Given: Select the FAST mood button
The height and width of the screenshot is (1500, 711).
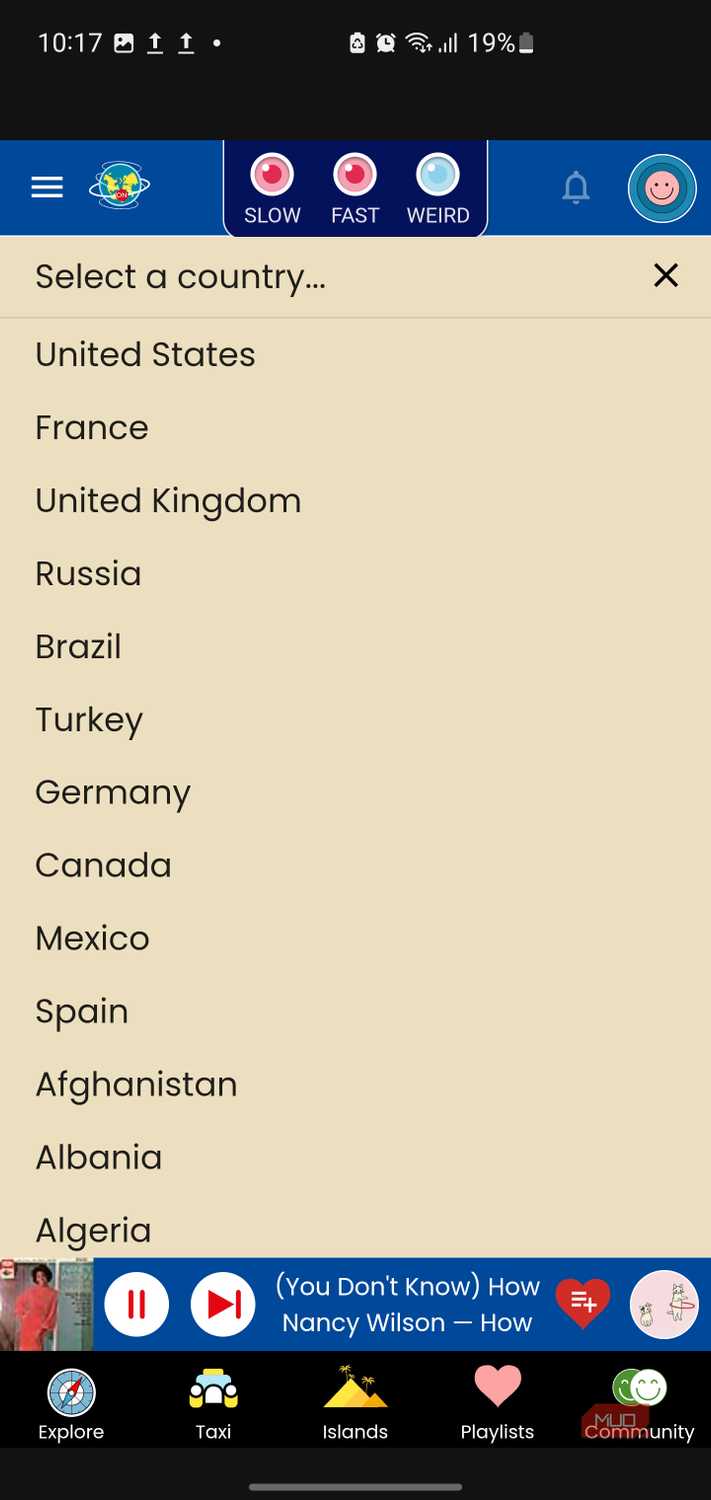Looking at the screenshot, I should click(x=355, y=189).
